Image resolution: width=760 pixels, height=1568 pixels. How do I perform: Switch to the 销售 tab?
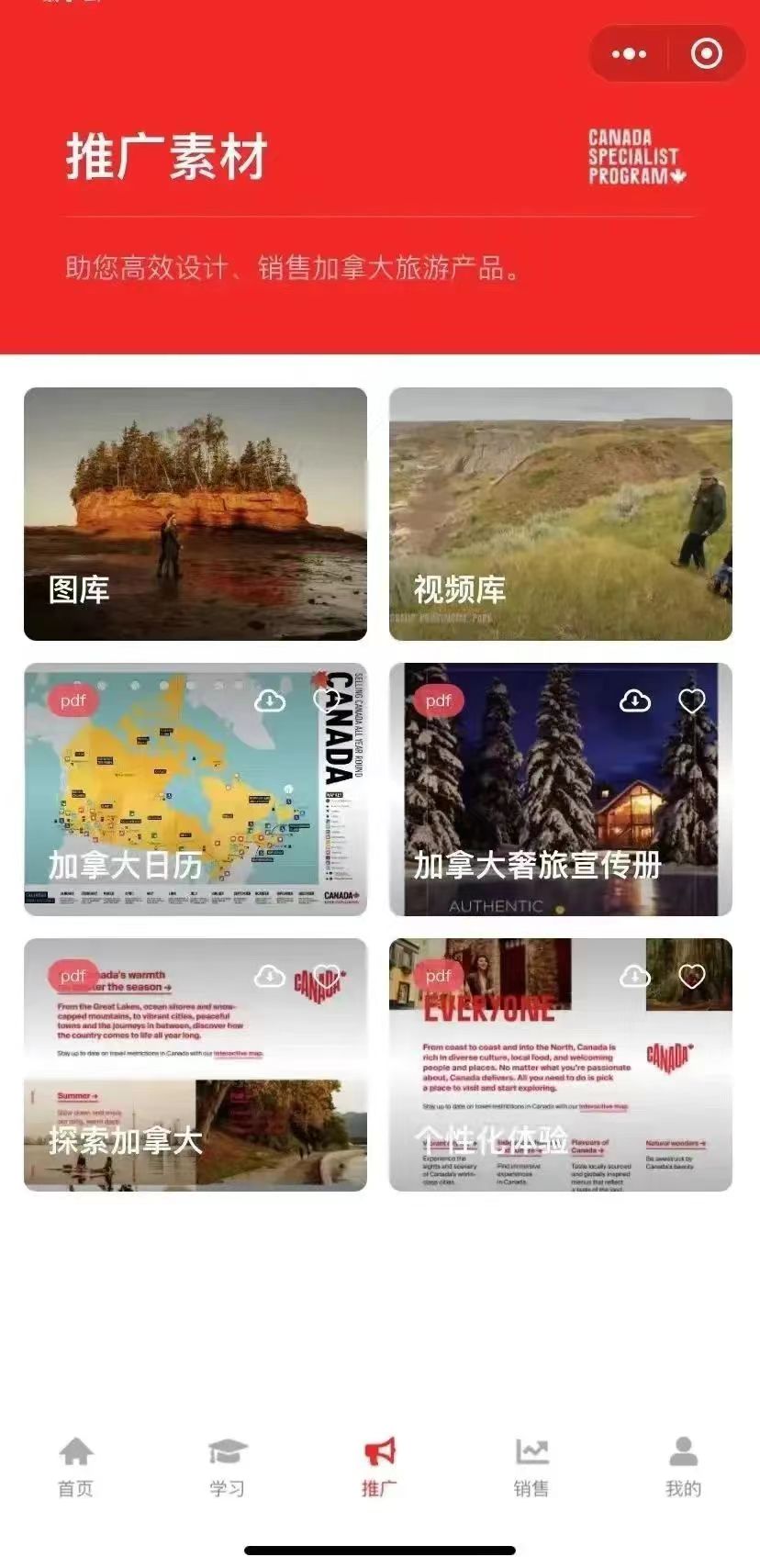(x=531, y=1467)
